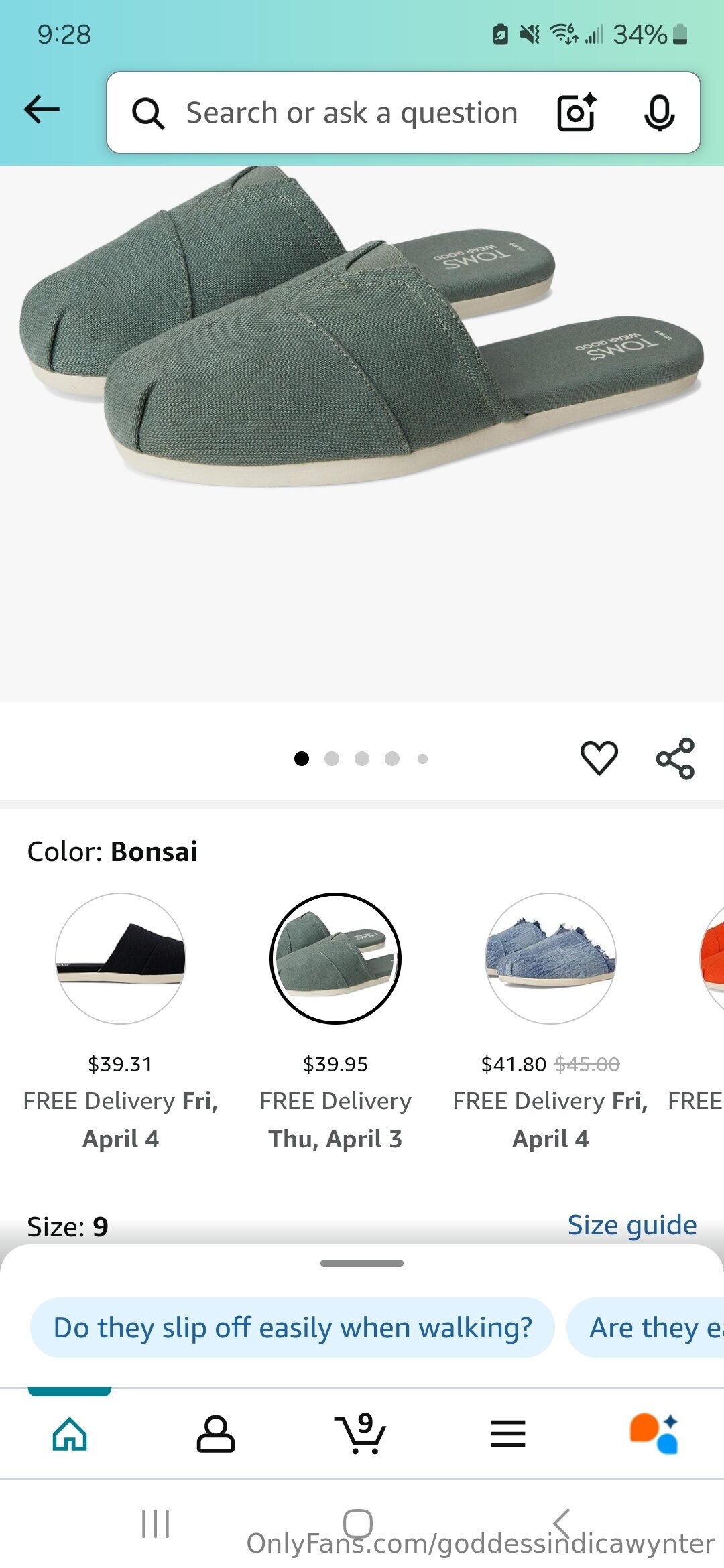724x1568 pixels.
Task: Open the account profile tab
Action: (215, 1433)
